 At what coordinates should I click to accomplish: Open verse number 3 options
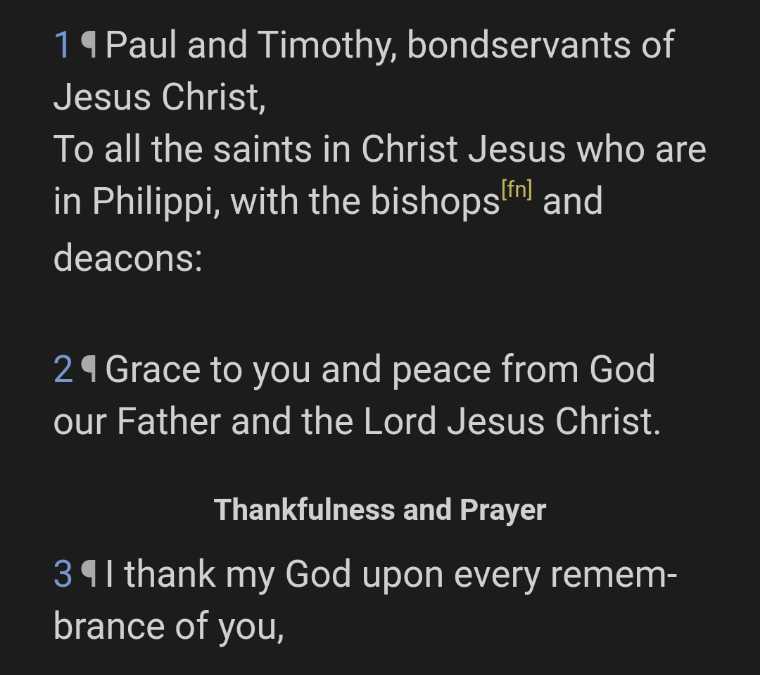[63, 574]
